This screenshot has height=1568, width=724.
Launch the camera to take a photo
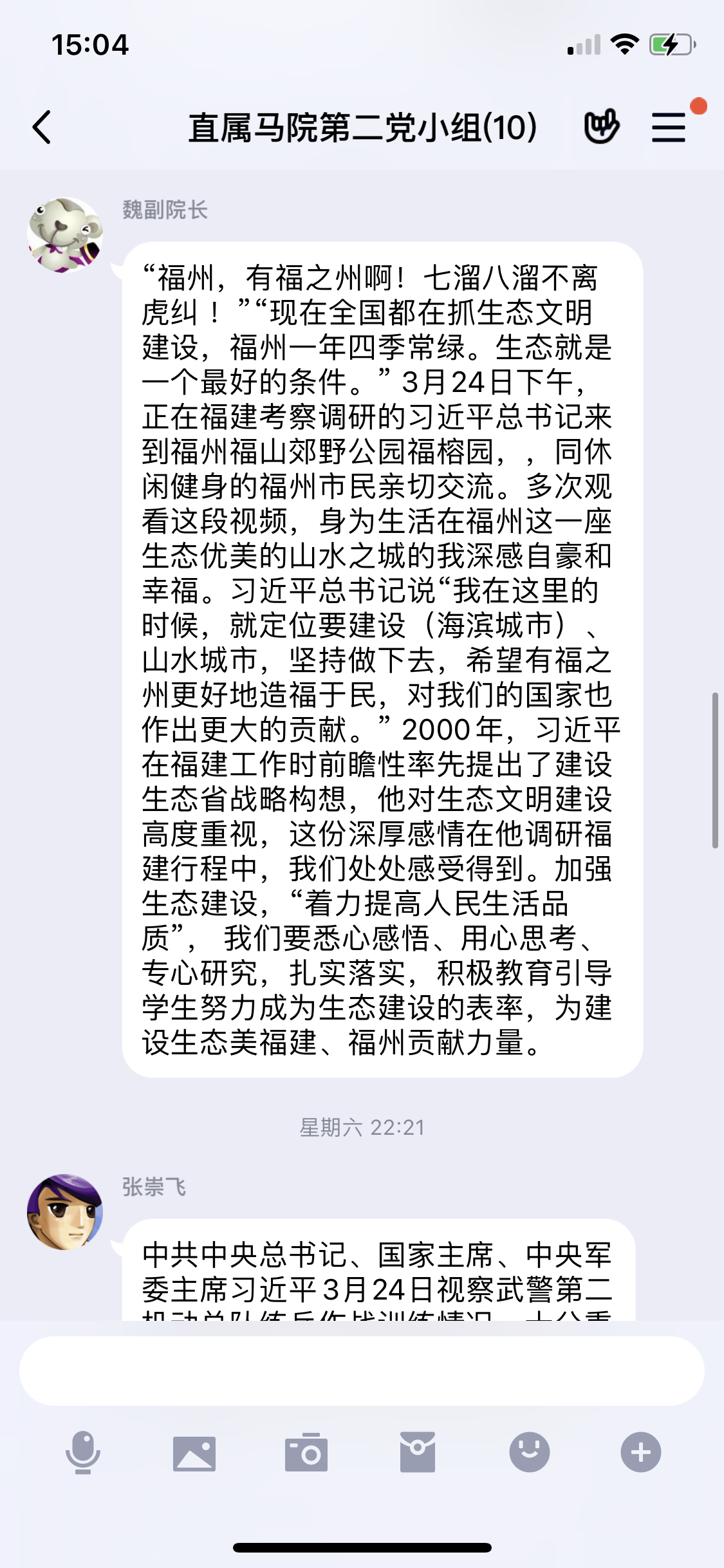point(306,1453)
